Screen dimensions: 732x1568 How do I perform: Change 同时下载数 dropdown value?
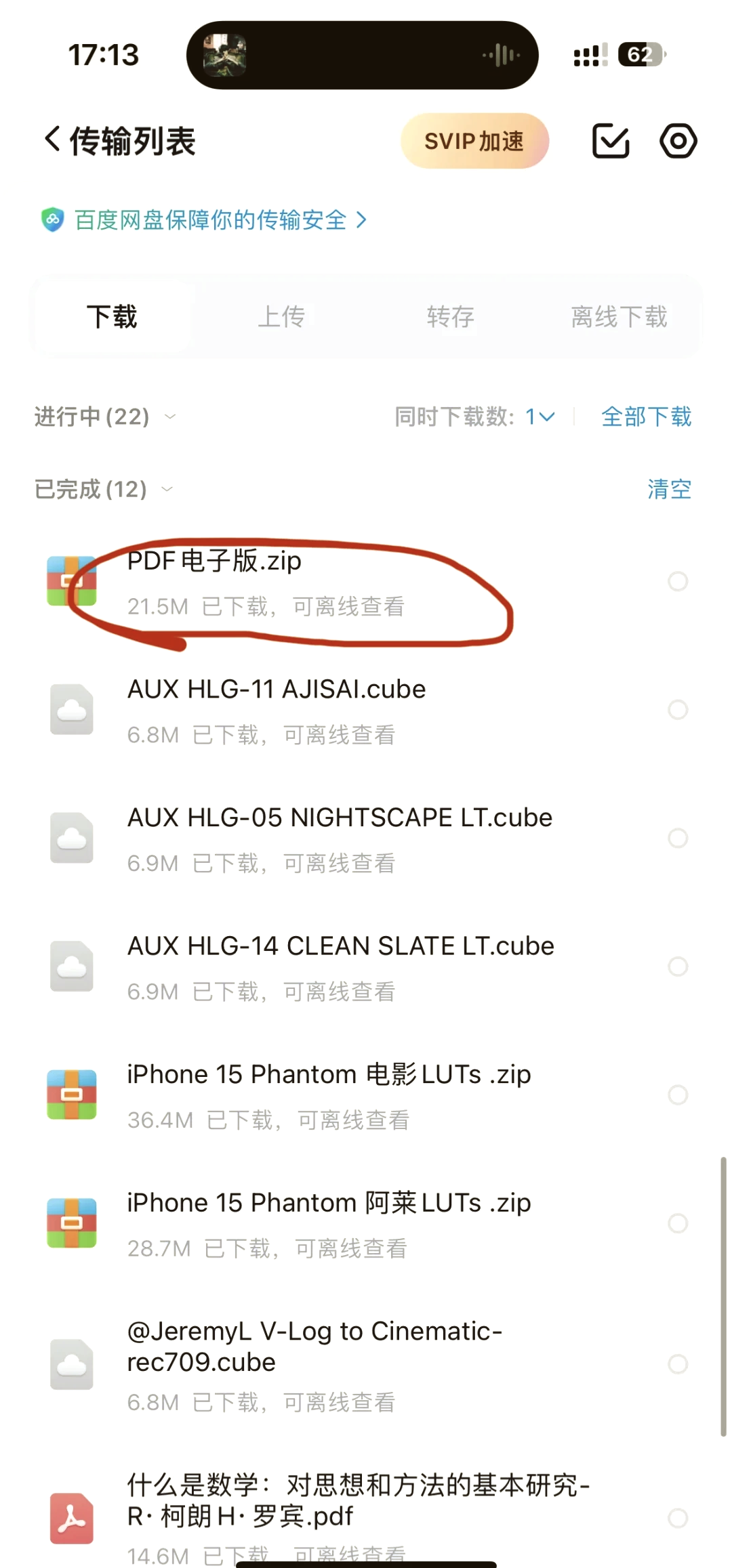point(540,417)
